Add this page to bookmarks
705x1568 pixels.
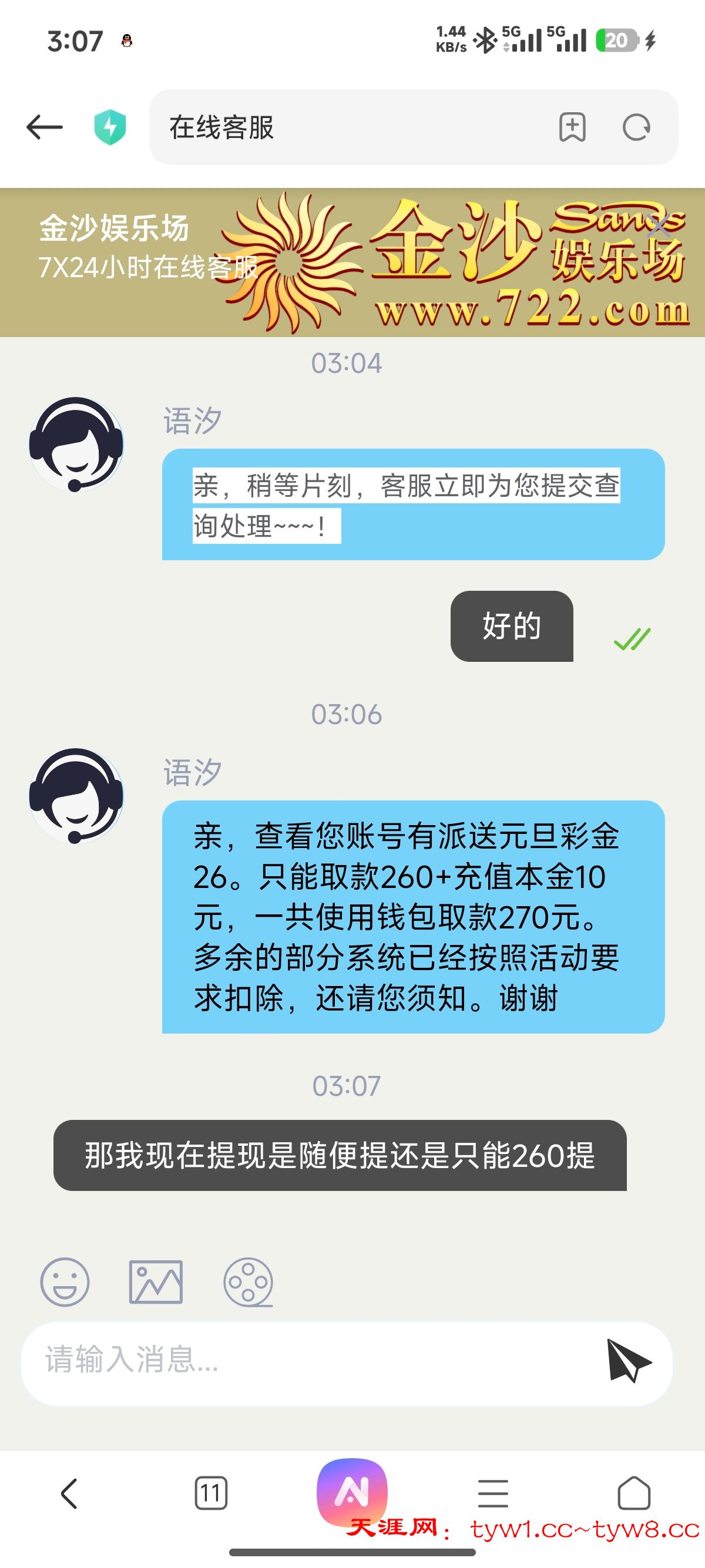tap(572, 127)
